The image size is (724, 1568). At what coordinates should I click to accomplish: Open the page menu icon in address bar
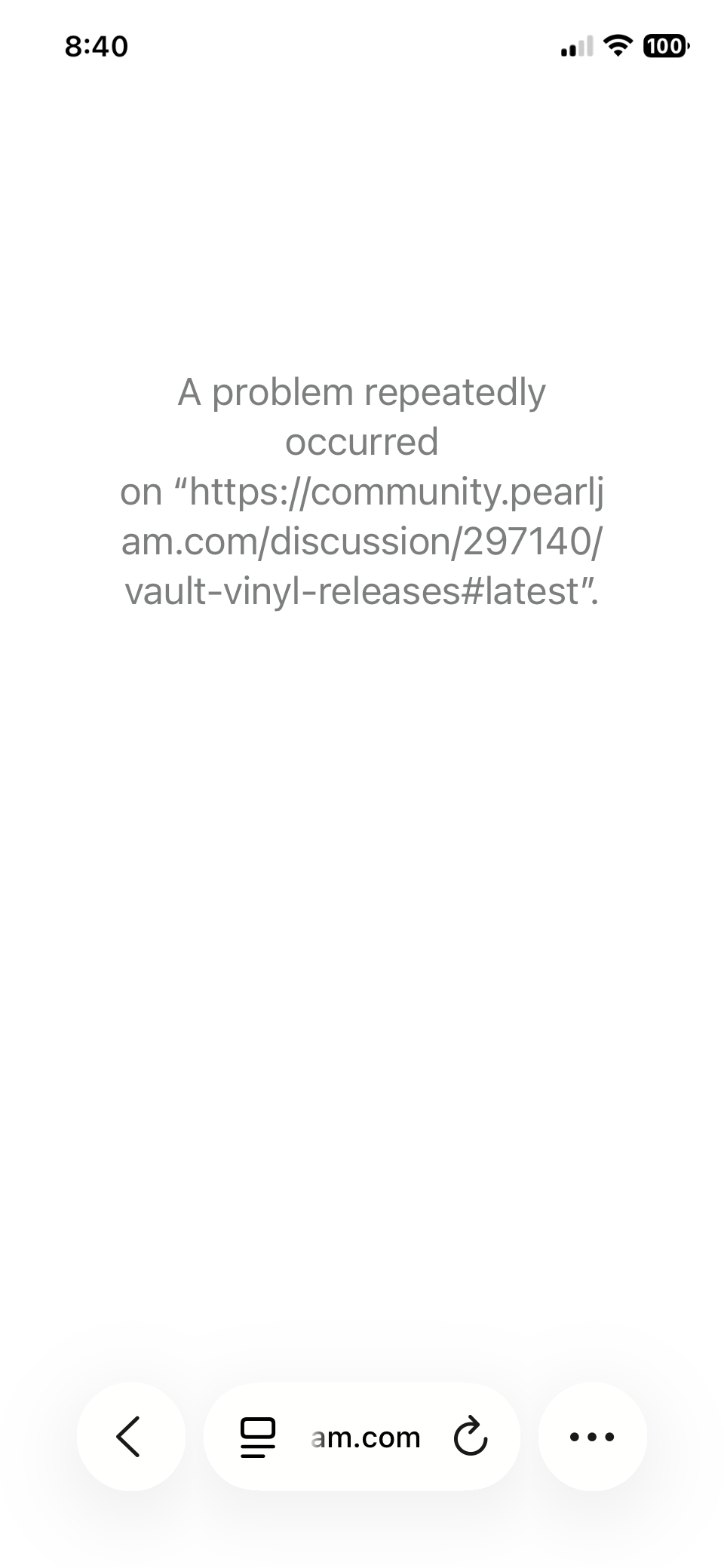pyautogui.click(x=257, y=1438)
